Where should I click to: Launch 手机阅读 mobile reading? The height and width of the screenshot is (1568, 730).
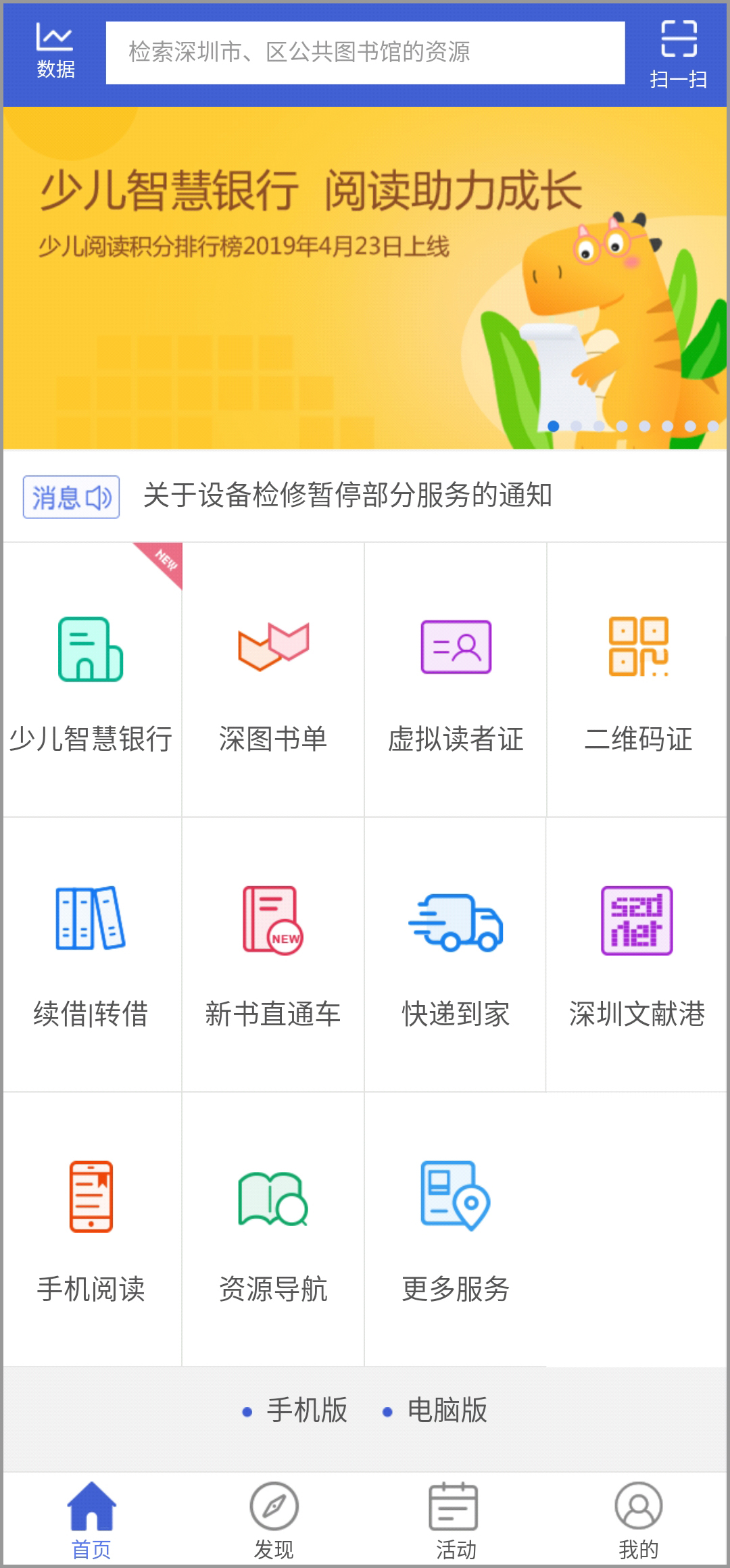pyautogui.click(x=91, y=1229)
